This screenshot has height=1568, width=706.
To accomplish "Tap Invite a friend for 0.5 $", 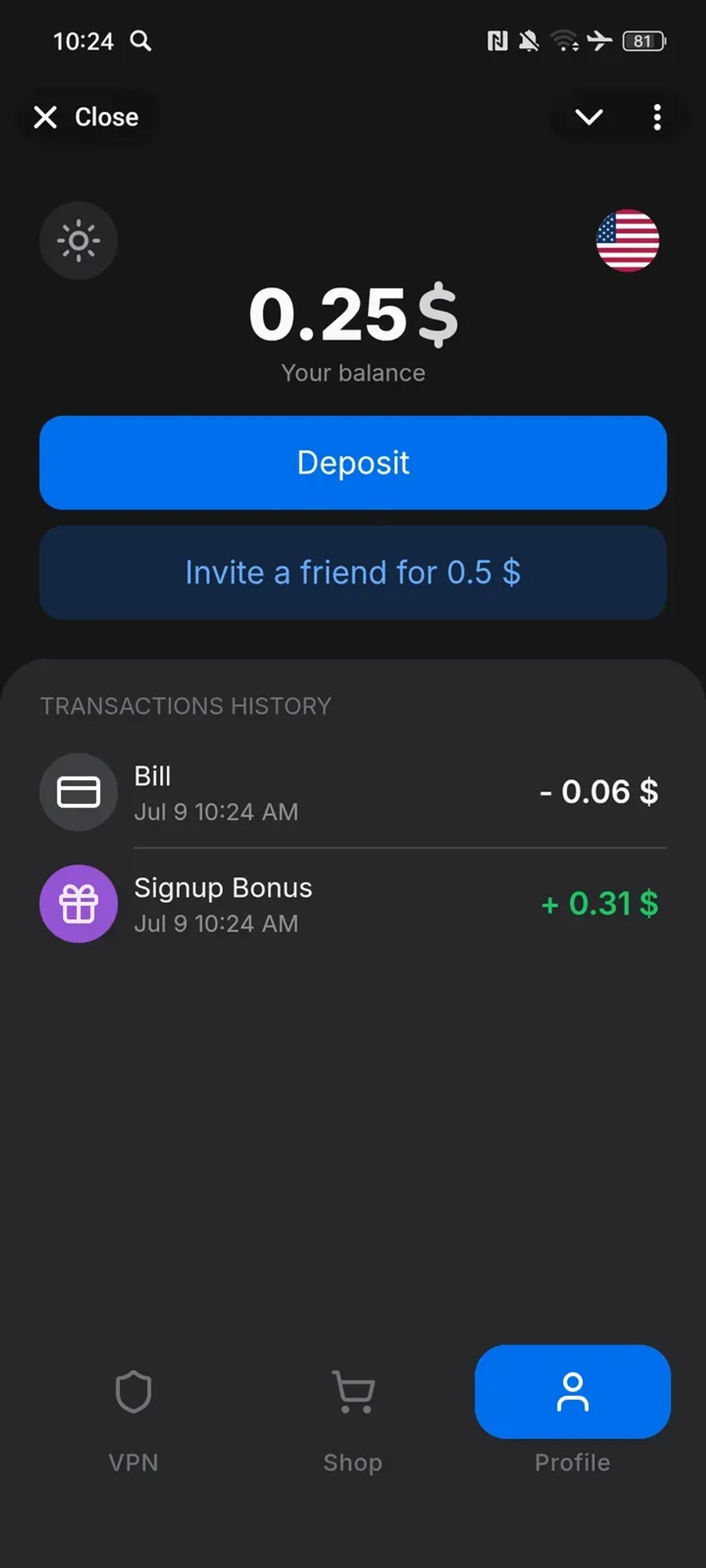I will tap(352, 572).
